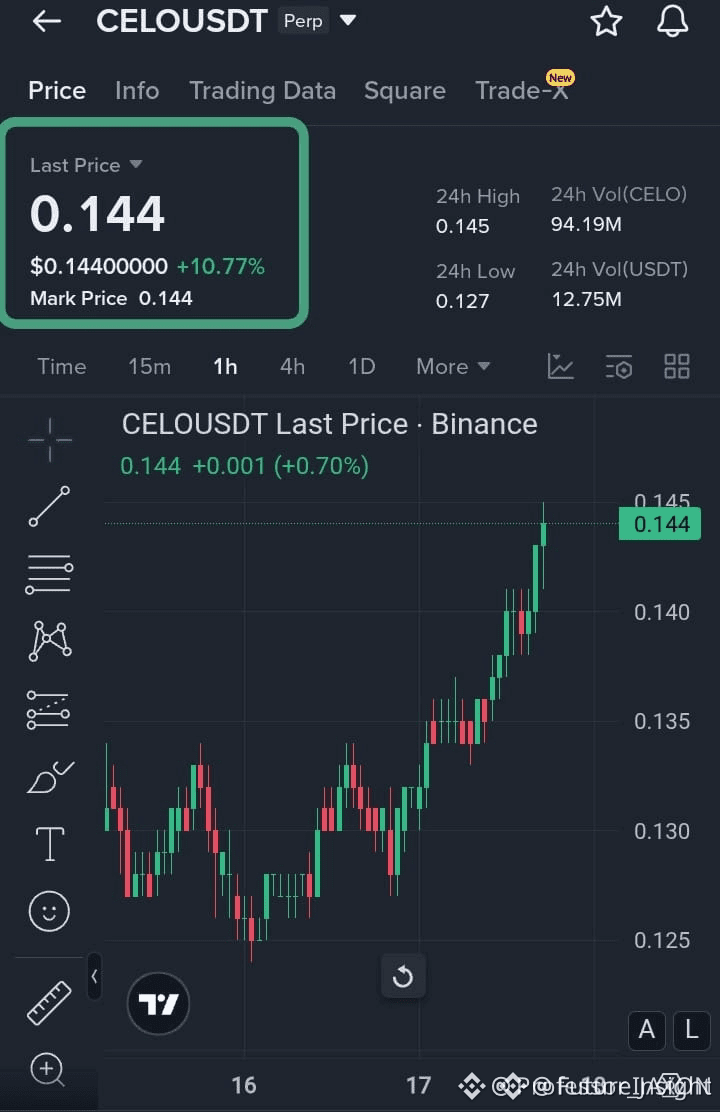Open the chart layout grid selector

pos(676,367)
